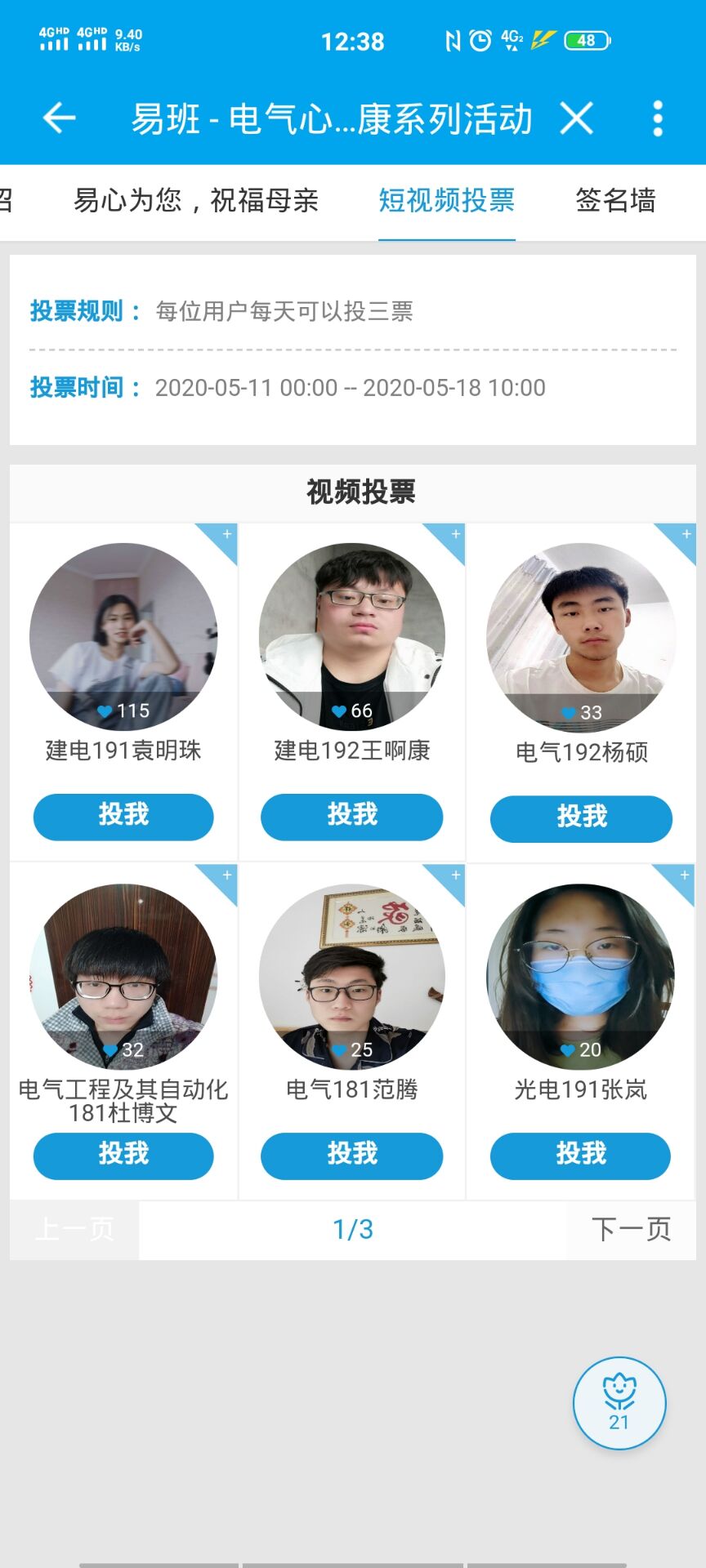Vote 投我 for 建电191袁明珠
The width and height of the screenshot is (706, 1568).
123,816
